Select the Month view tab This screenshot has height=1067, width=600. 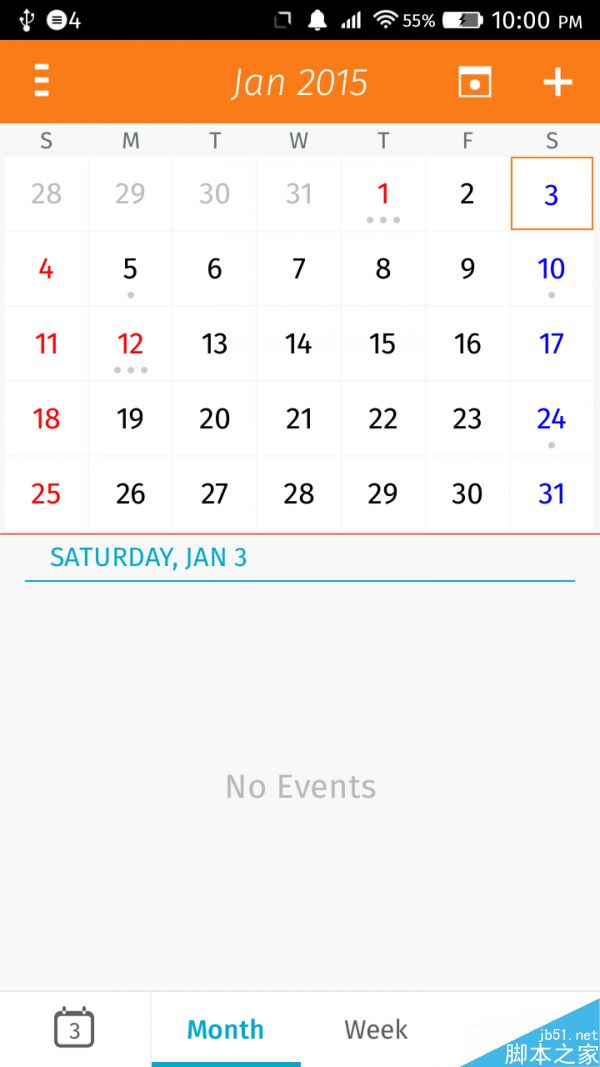pyautogui.click(x=226, y=1029)
